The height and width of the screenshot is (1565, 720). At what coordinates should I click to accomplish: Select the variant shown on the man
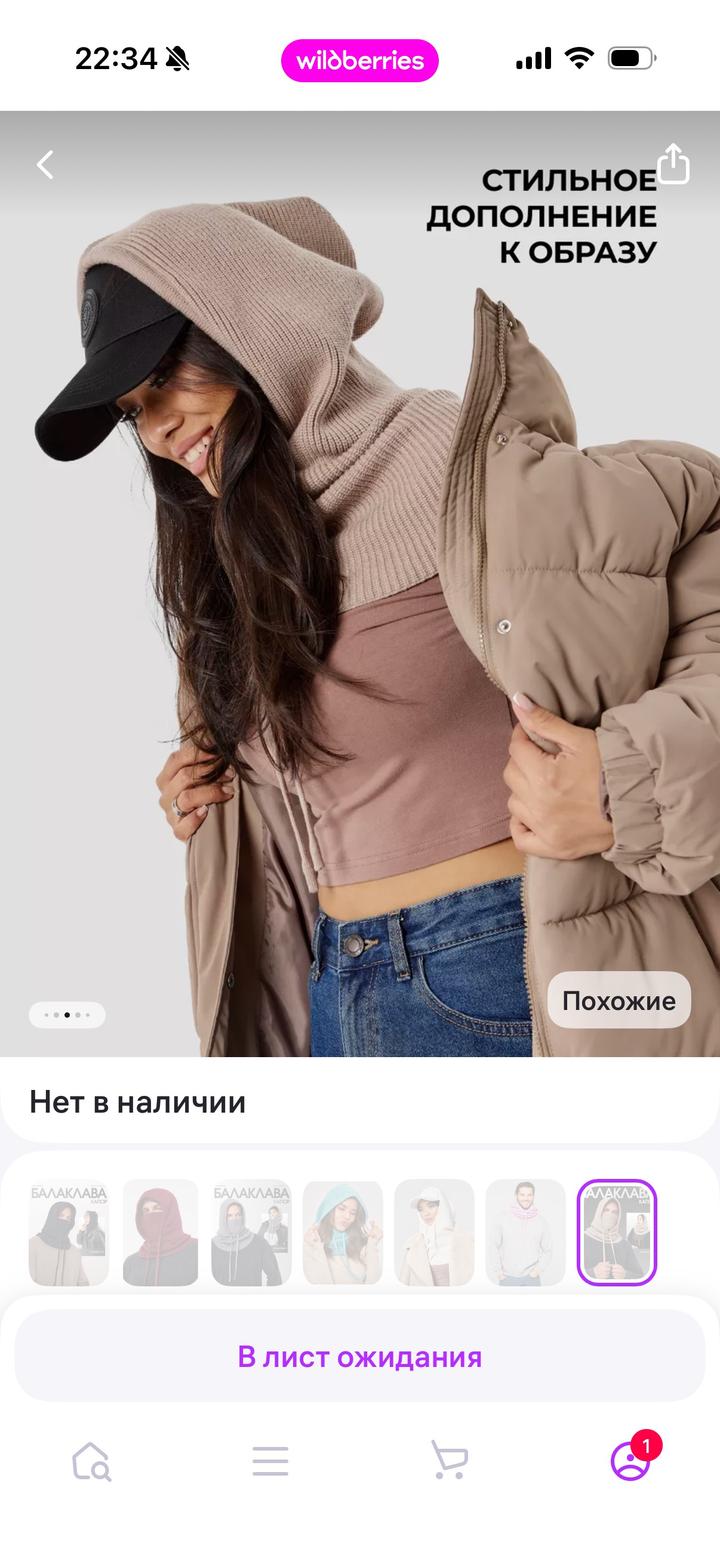point(525,1232)
